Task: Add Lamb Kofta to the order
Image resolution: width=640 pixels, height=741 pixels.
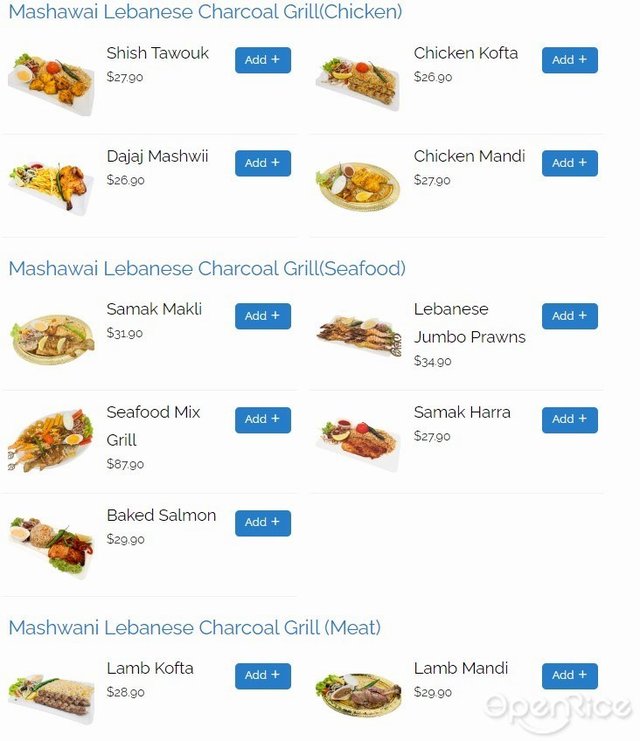Action: (x=262, y=675)
